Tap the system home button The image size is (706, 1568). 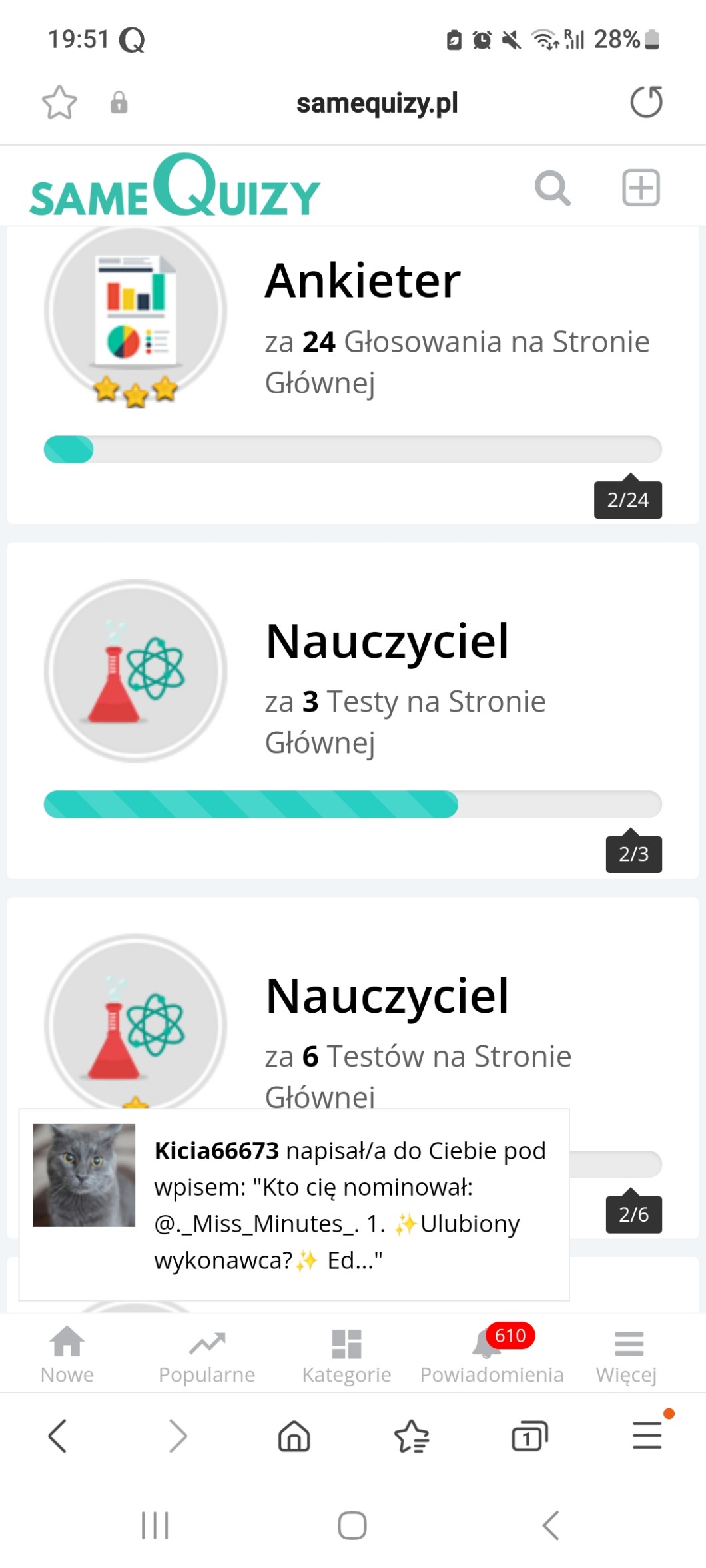point(352,1525)
